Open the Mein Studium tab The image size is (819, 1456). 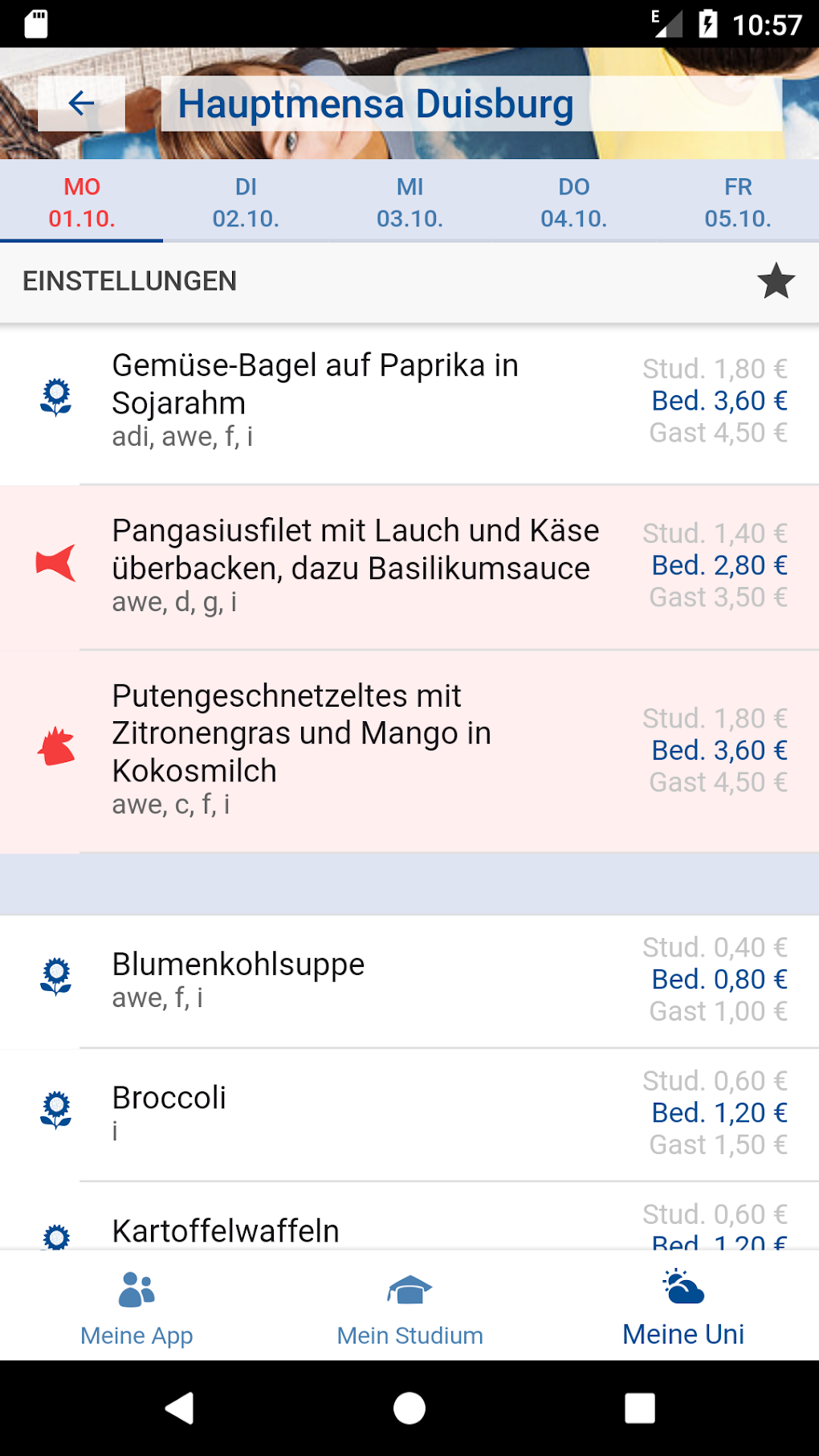coord(409,1307)
